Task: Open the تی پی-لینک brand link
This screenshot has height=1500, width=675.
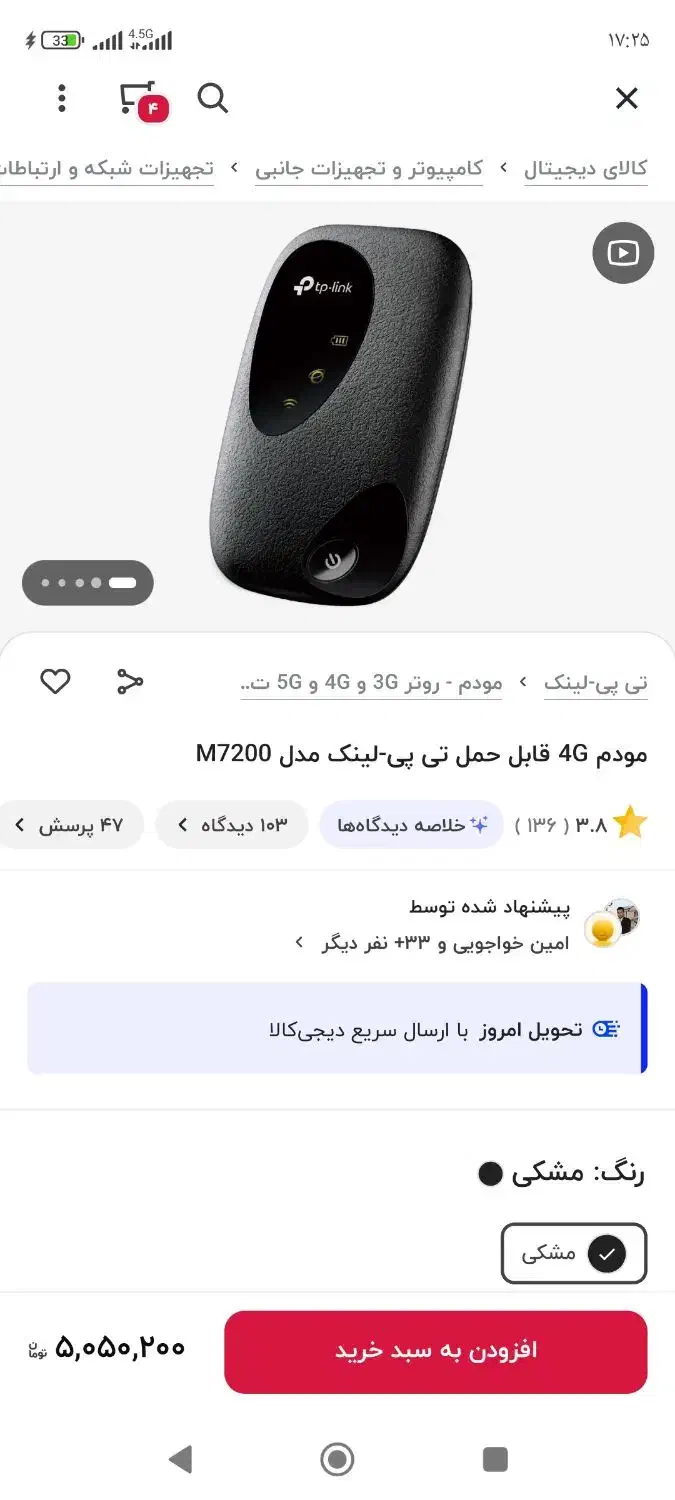Action: coord(596,683)
